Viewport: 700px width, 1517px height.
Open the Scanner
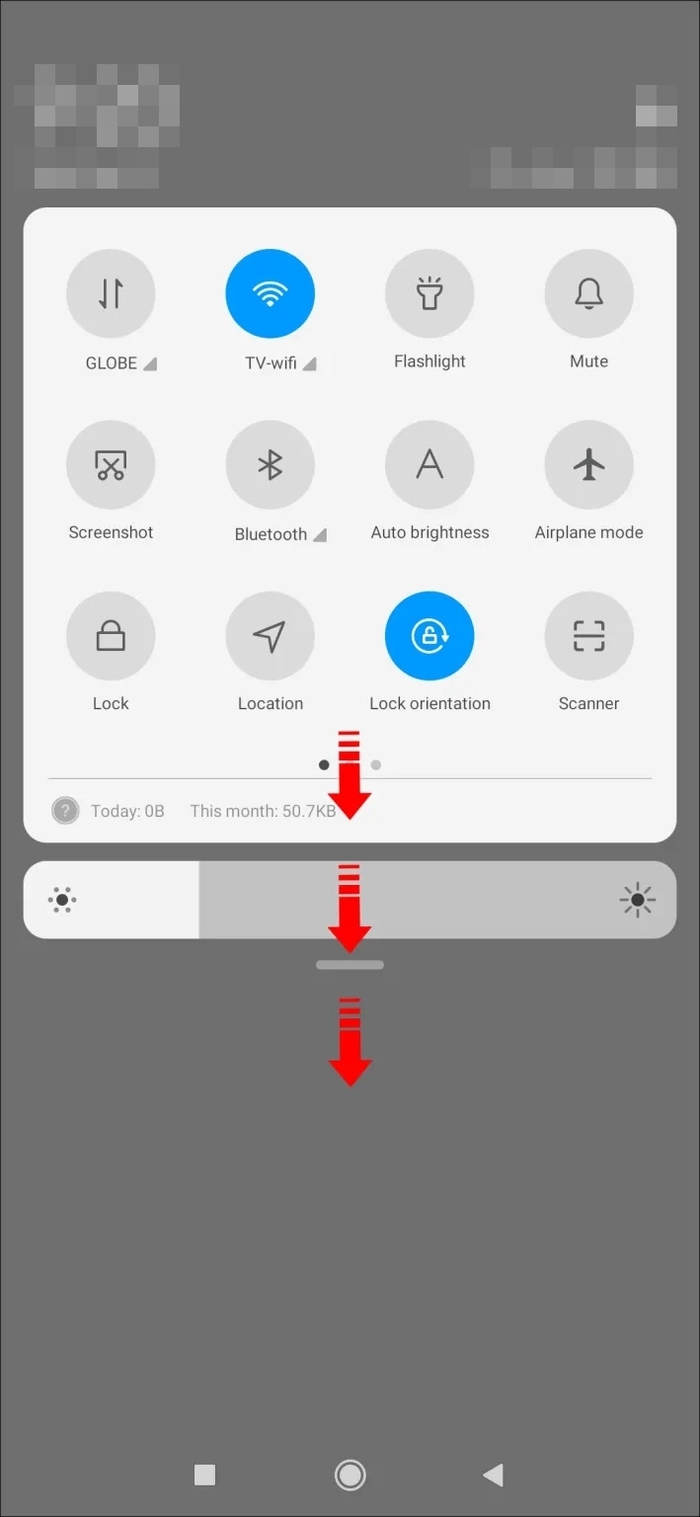click(589, 636)
